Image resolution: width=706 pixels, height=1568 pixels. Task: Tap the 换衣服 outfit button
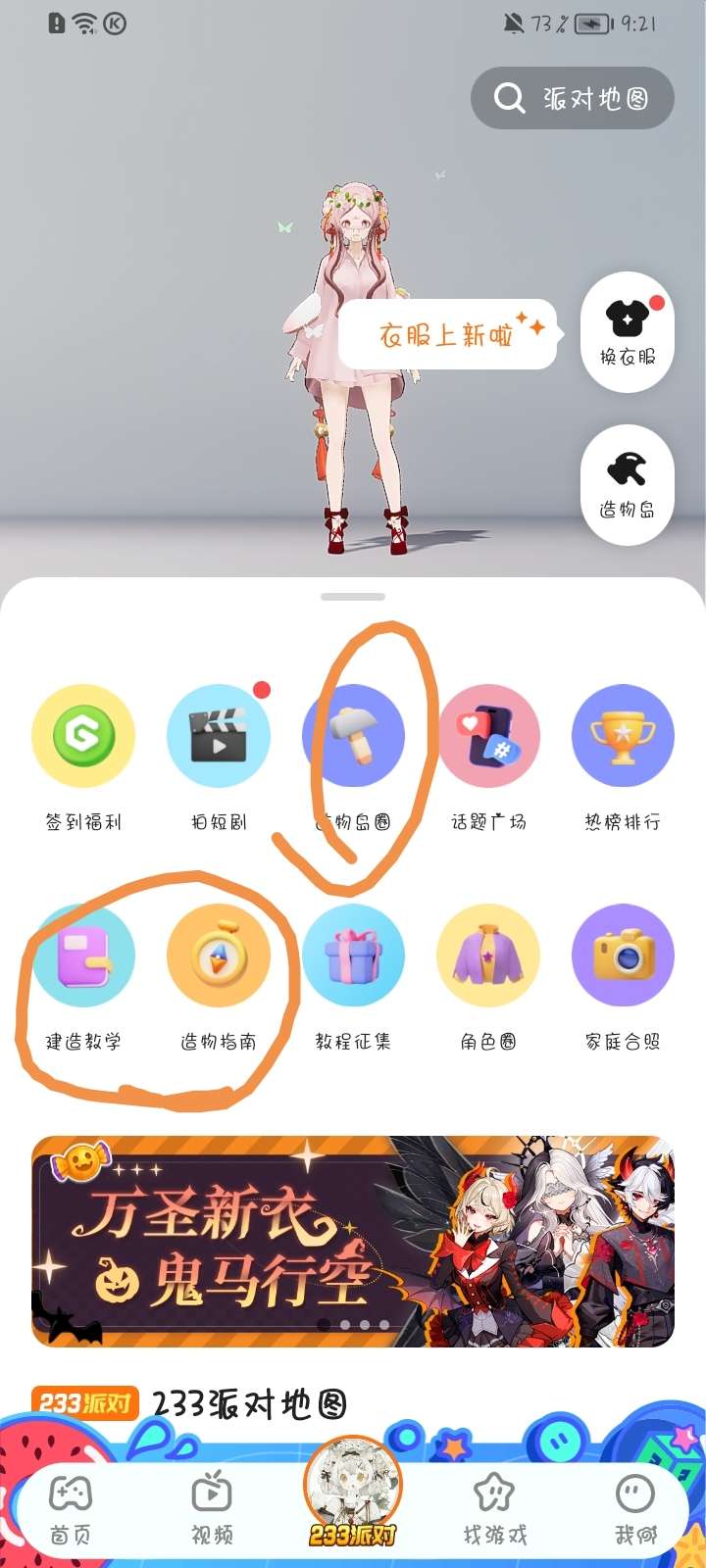[628, 331]
